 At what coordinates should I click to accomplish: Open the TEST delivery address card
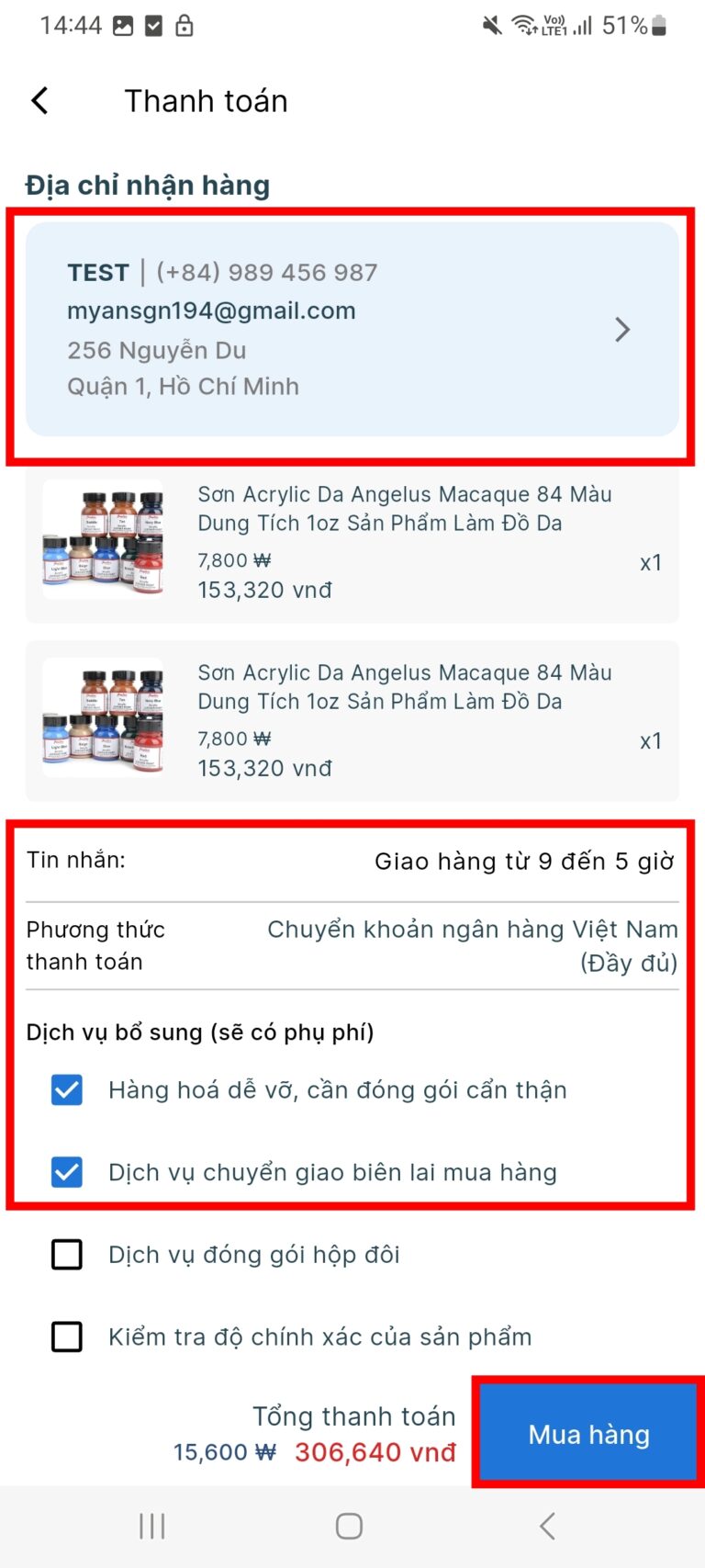pyautogui.click(x=352, y=329)
